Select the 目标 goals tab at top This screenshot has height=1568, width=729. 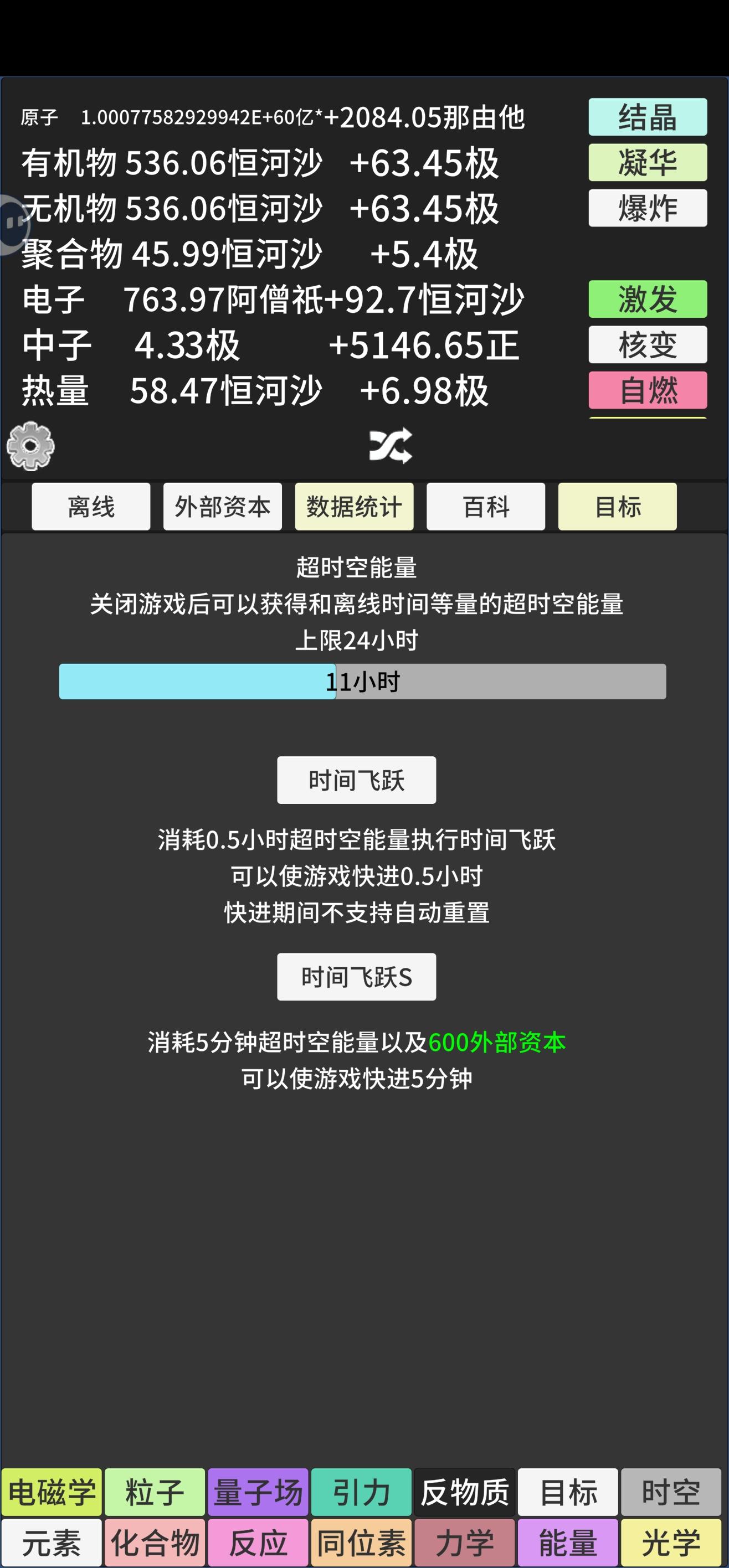click(x=617, y=507)
